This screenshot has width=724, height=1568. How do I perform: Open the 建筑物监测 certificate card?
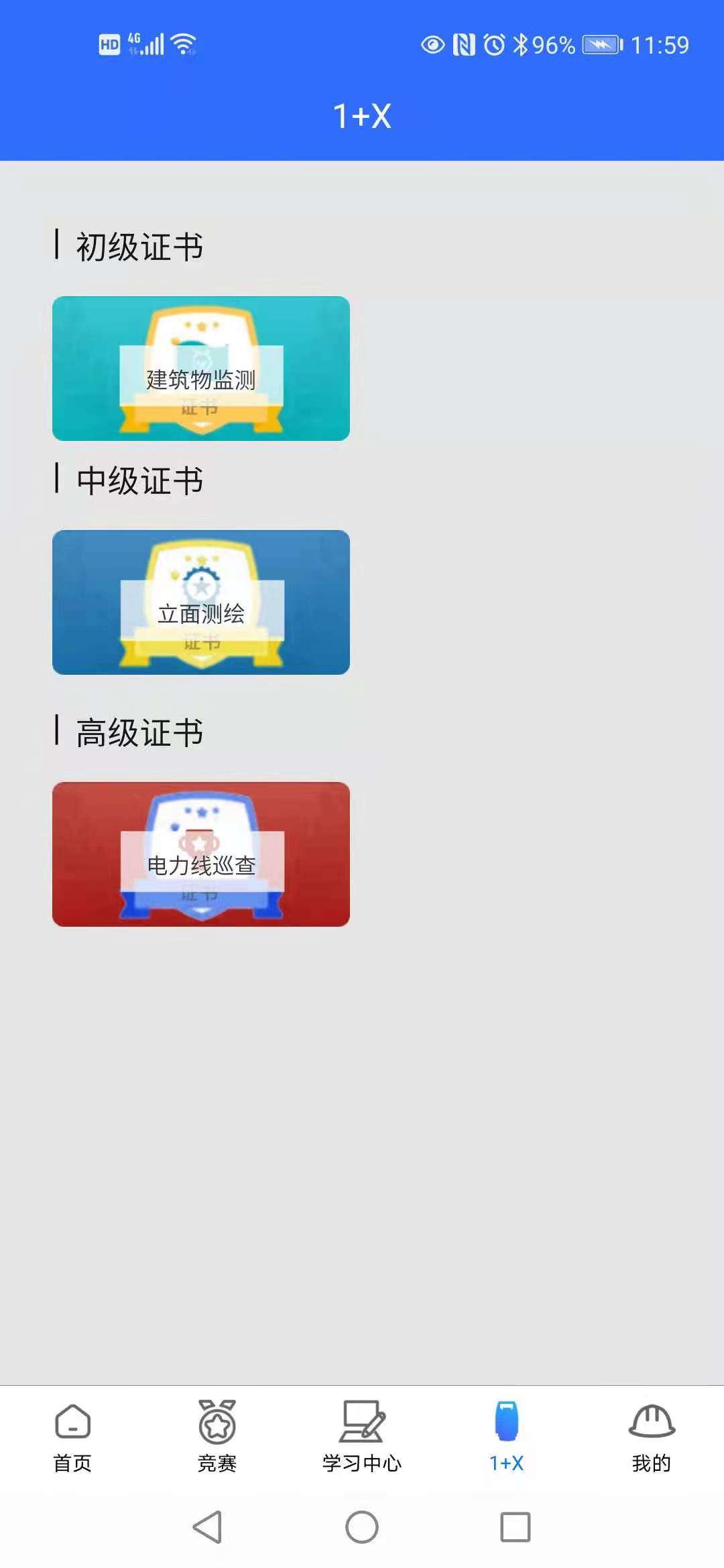pos(201,369)
